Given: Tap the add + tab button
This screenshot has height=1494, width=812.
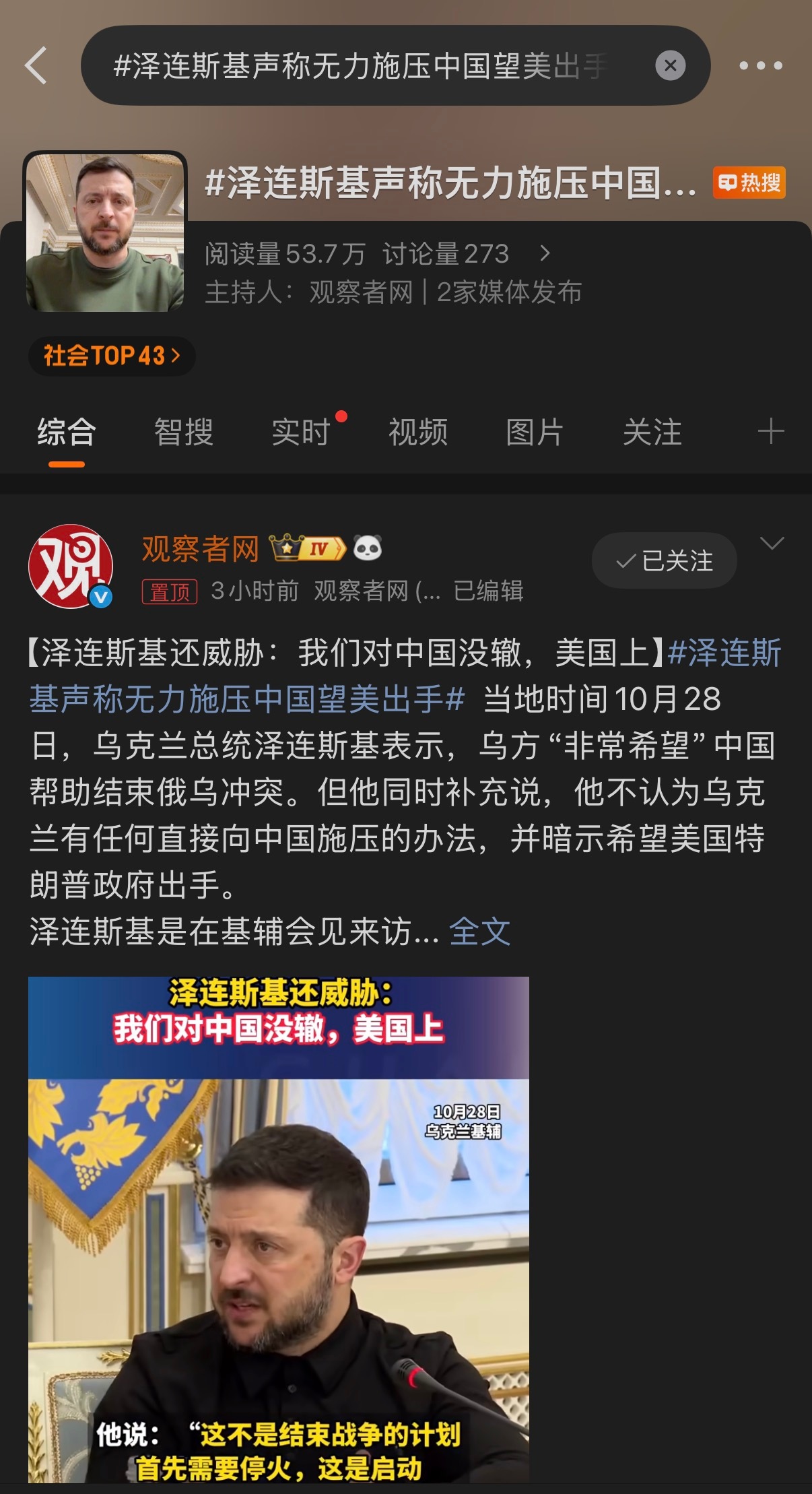Looking at the screenshot, I should click(x=770, y=432).
